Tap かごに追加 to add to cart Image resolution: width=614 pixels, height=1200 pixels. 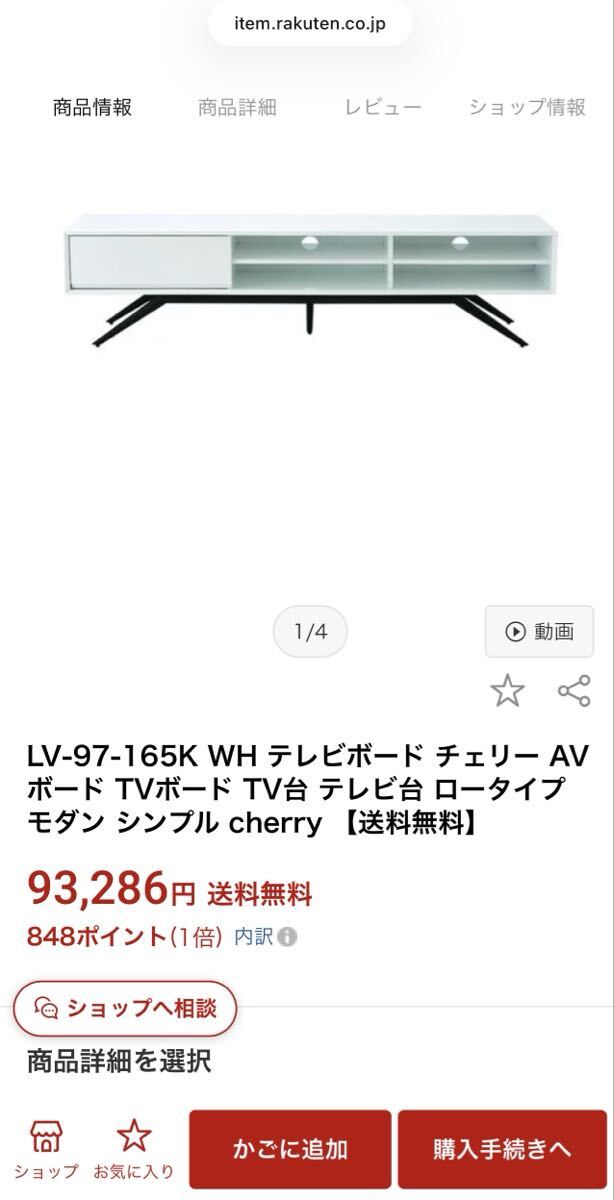[290, 1149]
